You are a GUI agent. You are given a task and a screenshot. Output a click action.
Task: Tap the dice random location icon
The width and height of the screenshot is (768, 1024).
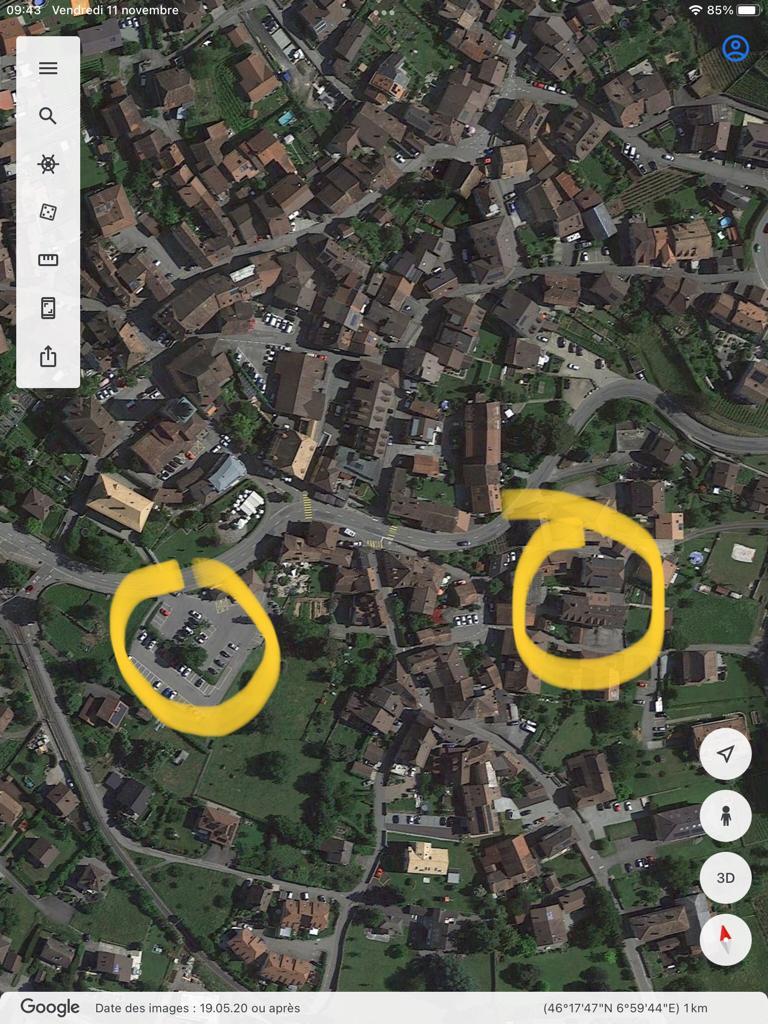(x=48, y=212)
